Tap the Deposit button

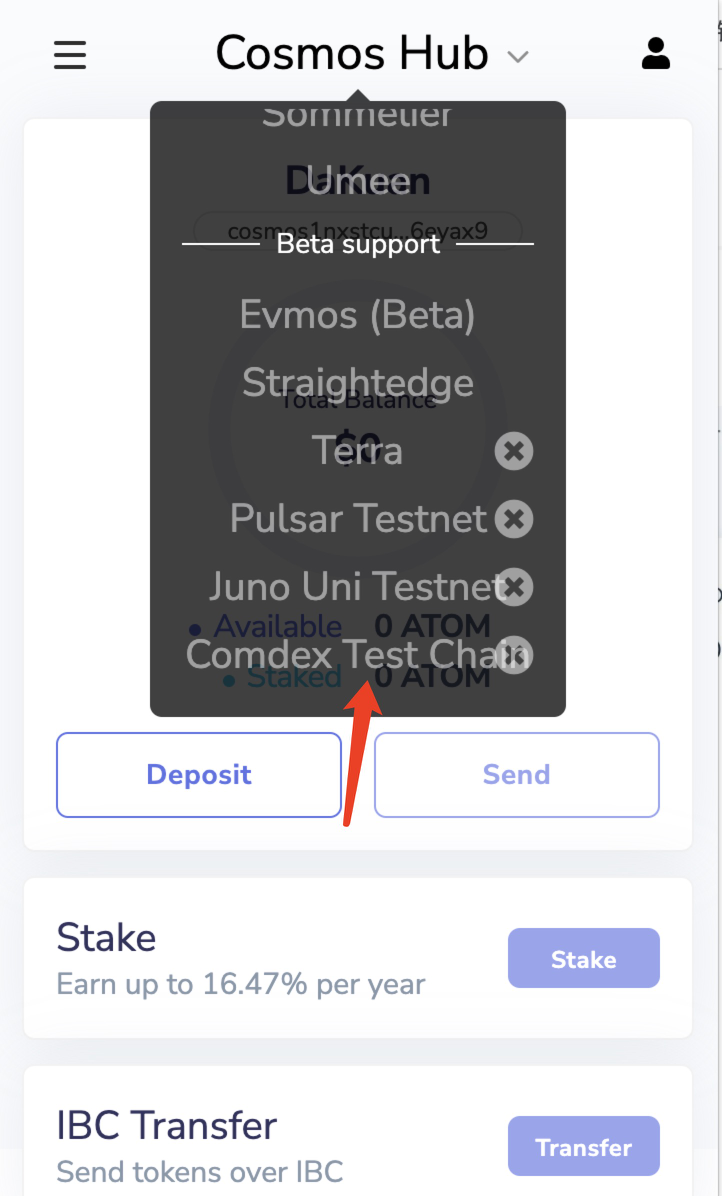click(x=199, y=775)
